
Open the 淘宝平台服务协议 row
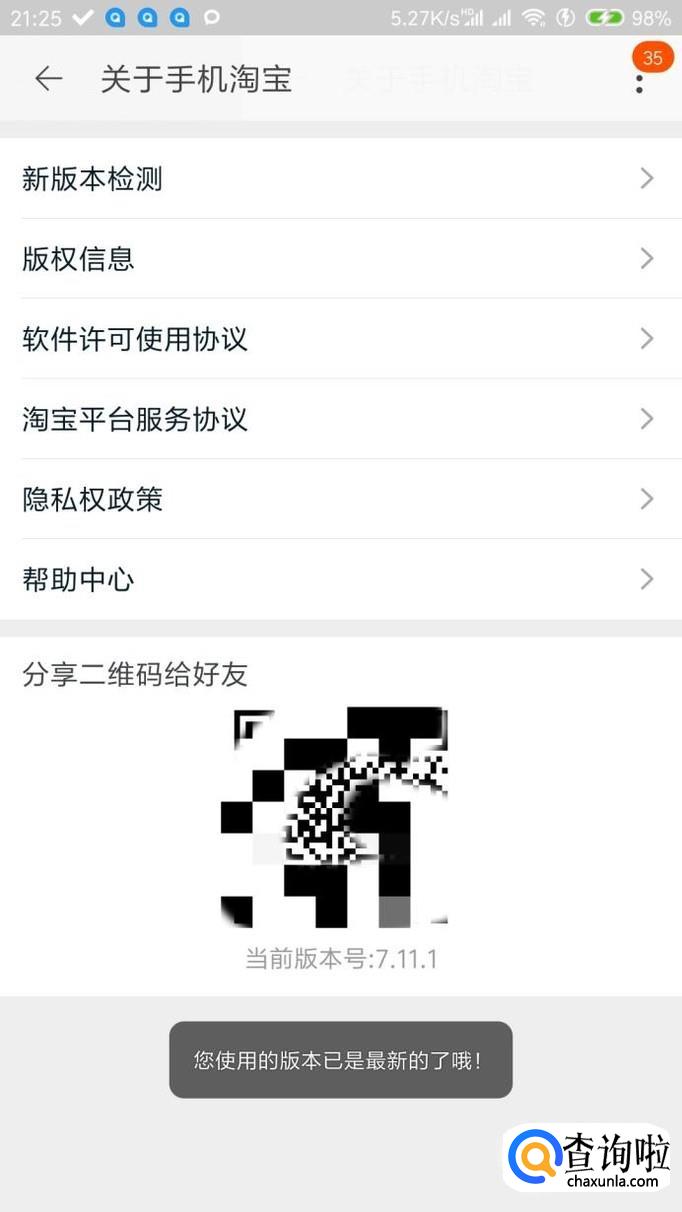coord(340,419)
